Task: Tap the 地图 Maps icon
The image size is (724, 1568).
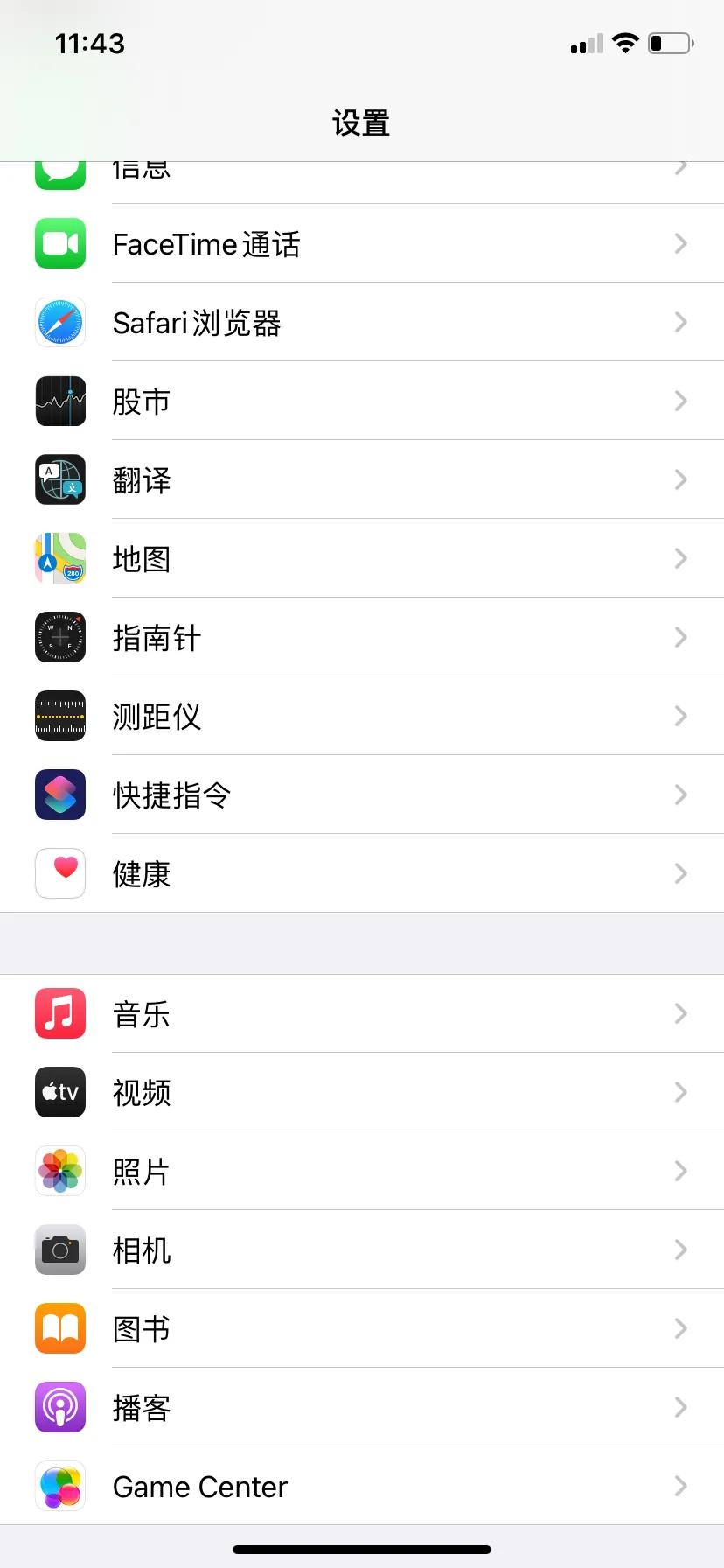Action: [59, 558]
